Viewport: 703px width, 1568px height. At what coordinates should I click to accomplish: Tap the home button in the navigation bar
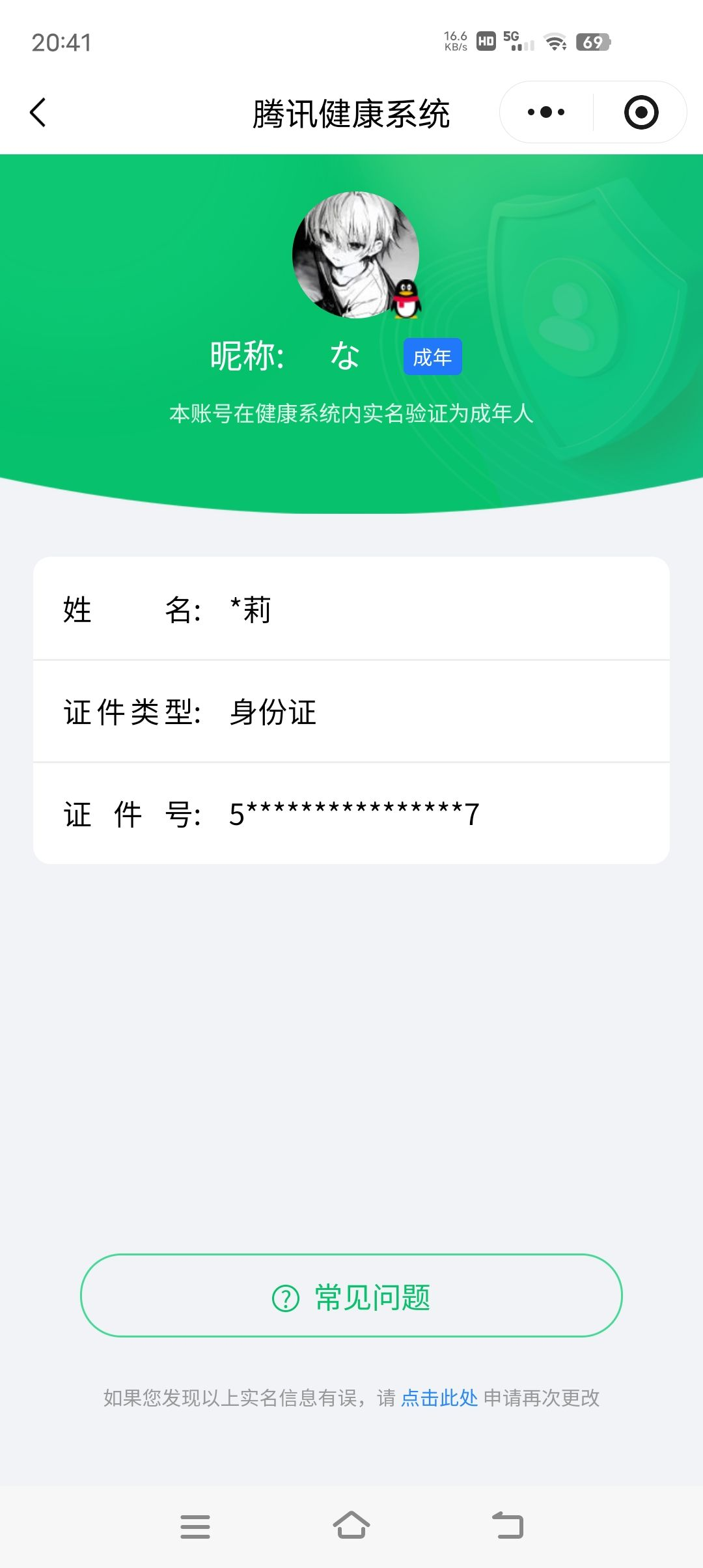351,1527
